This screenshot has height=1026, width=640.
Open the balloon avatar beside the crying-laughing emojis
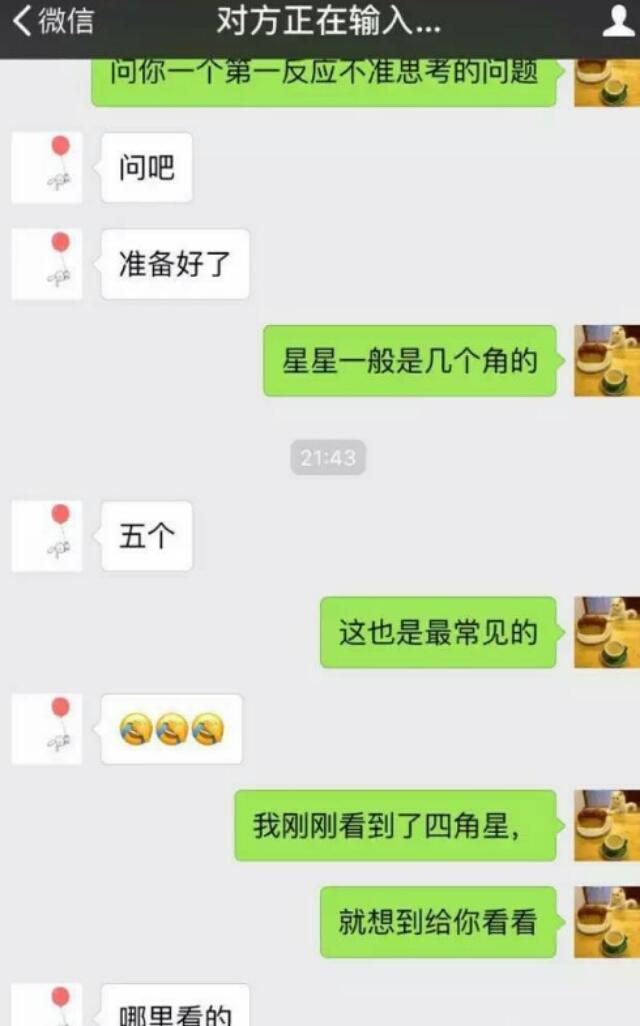click(47, 729)
